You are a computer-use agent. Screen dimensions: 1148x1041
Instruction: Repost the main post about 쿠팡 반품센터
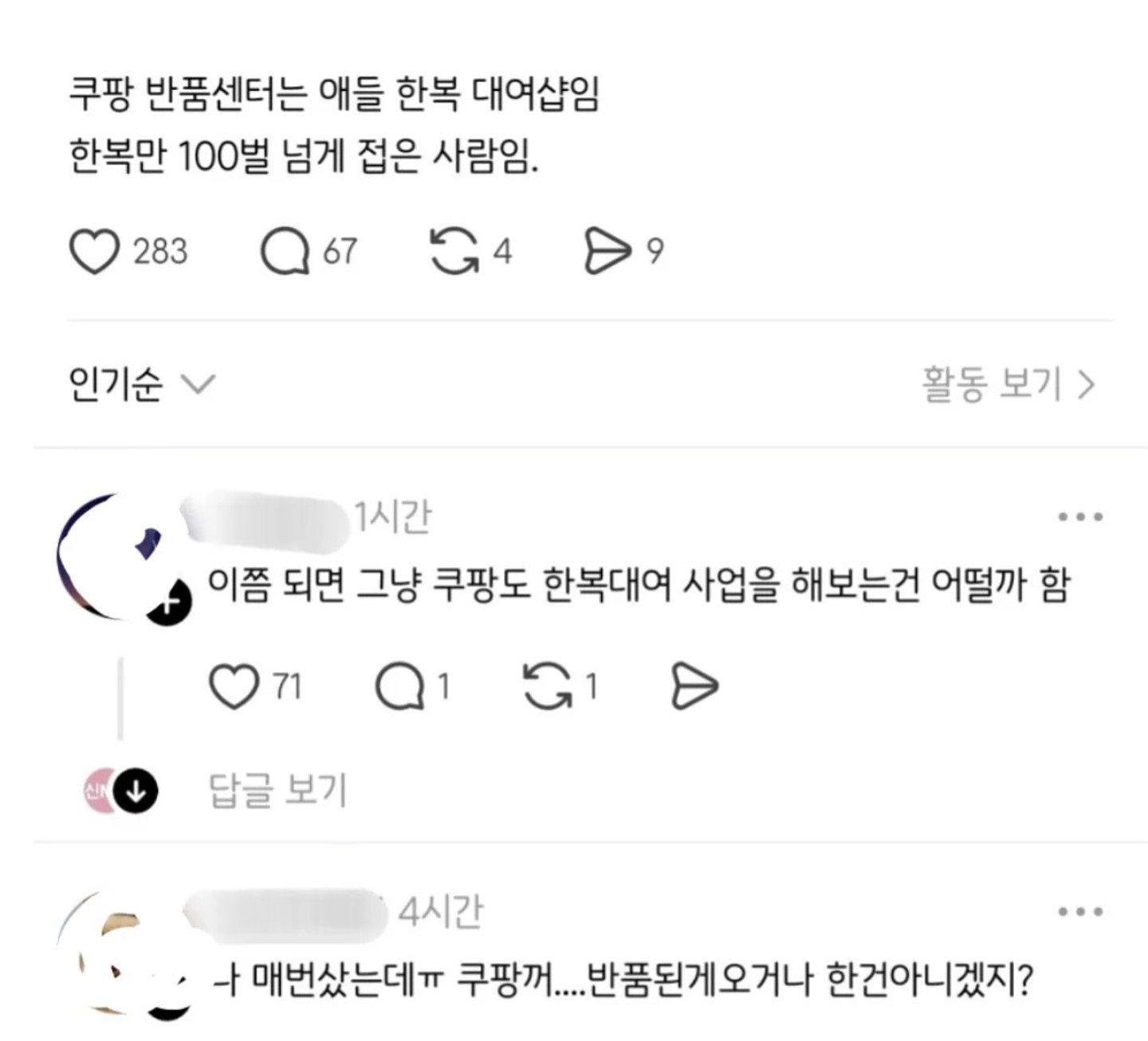(x=454, y=252)
